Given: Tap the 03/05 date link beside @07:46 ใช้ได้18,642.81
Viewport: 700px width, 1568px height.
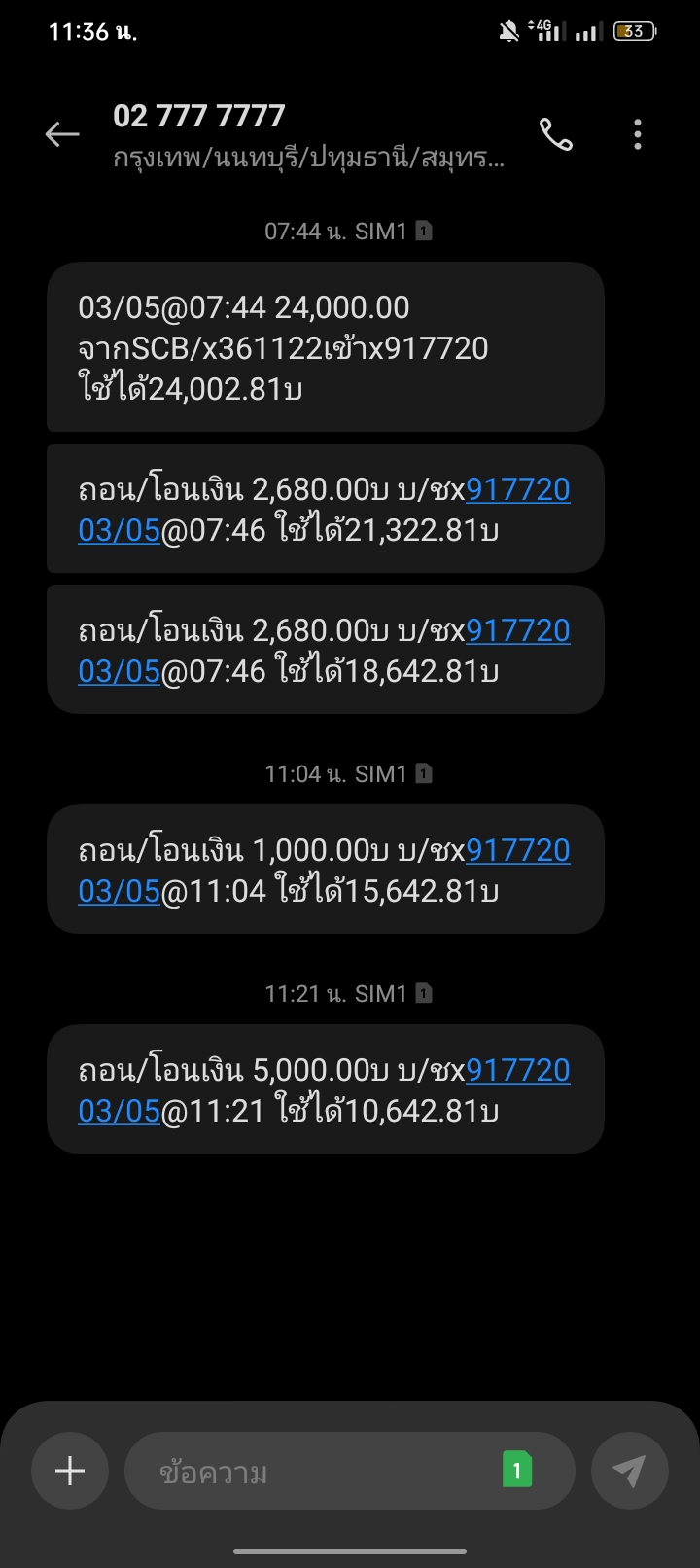Looking at the screenshot, I should point(119,671).
